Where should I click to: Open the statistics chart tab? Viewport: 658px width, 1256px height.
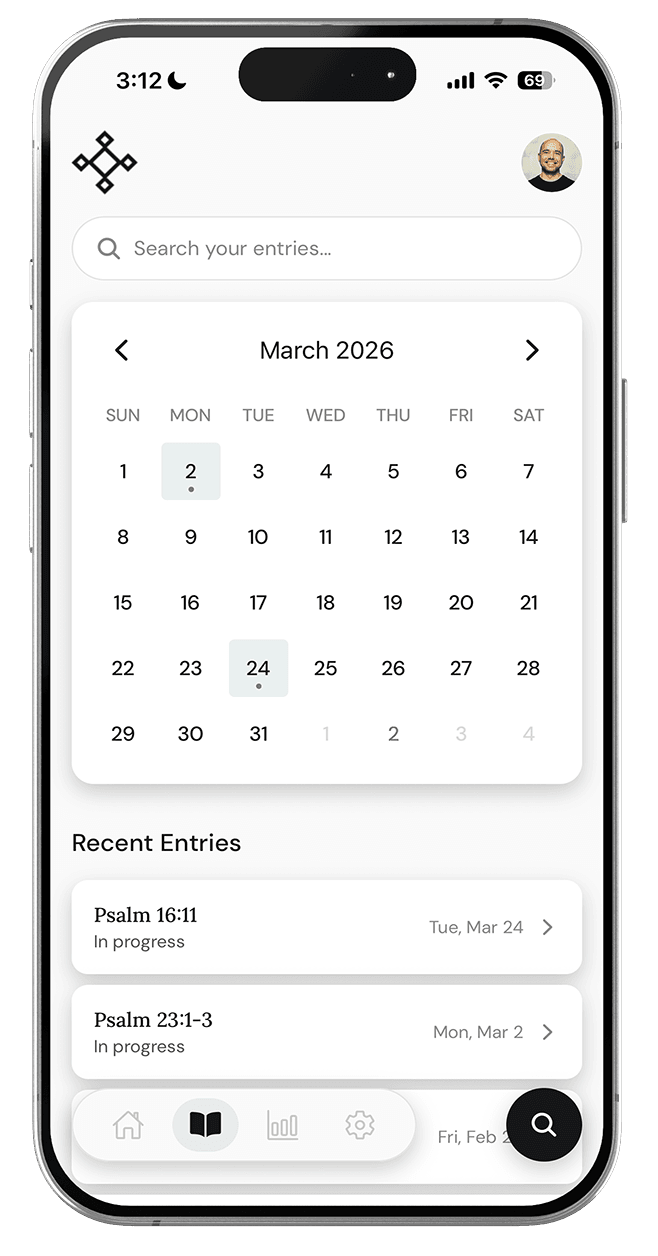tap(283, 1125)
